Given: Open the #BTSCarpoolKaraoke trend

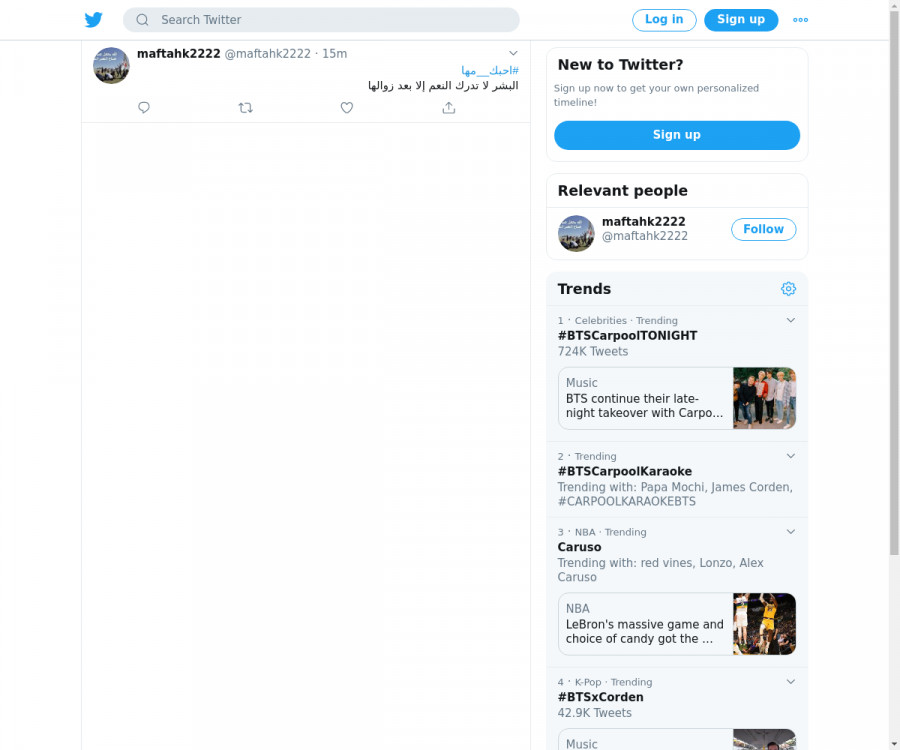Looking at the screenshot, I should point(624,471).
